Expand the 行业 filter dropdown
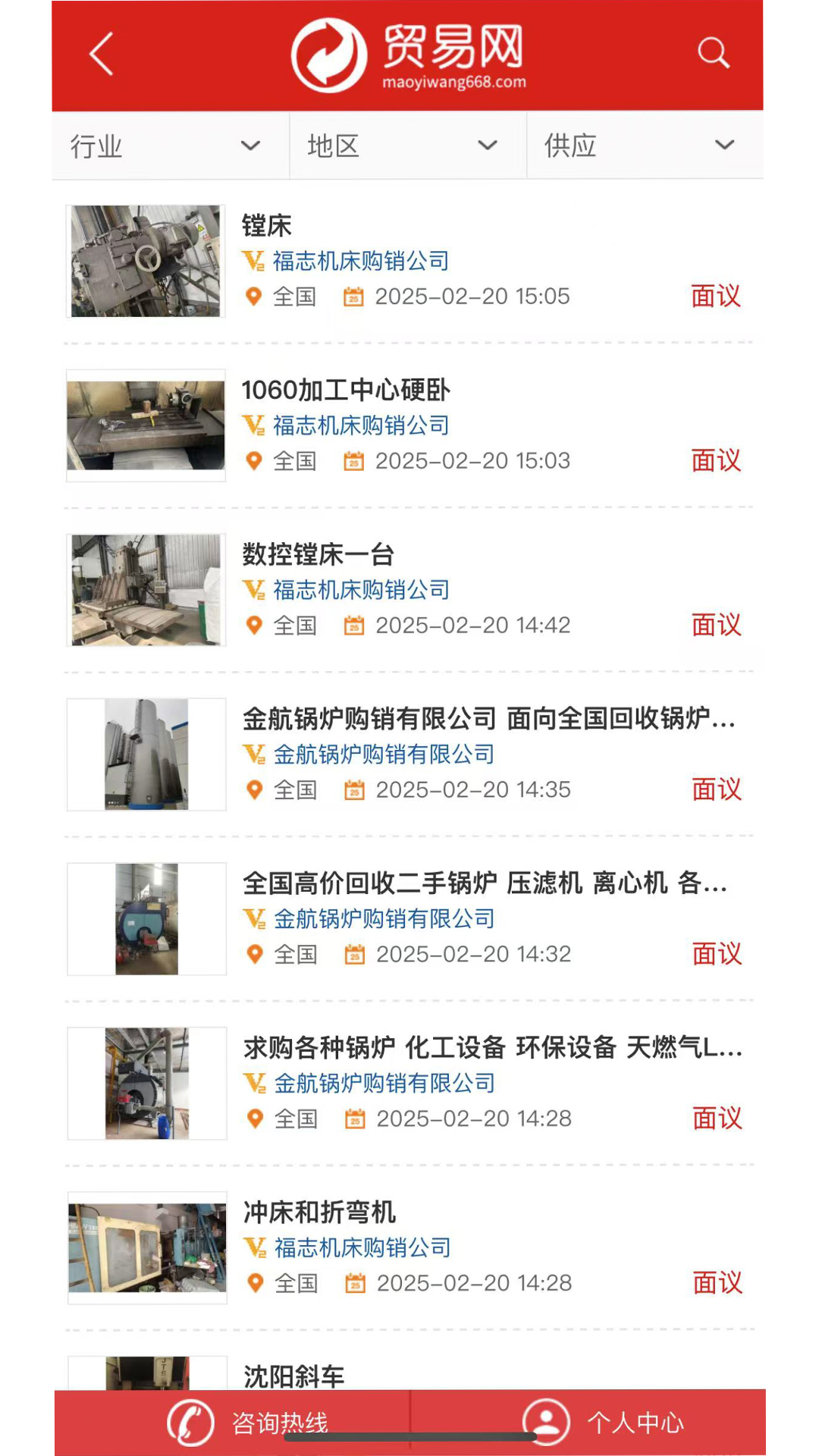 [x=168, y=146]
